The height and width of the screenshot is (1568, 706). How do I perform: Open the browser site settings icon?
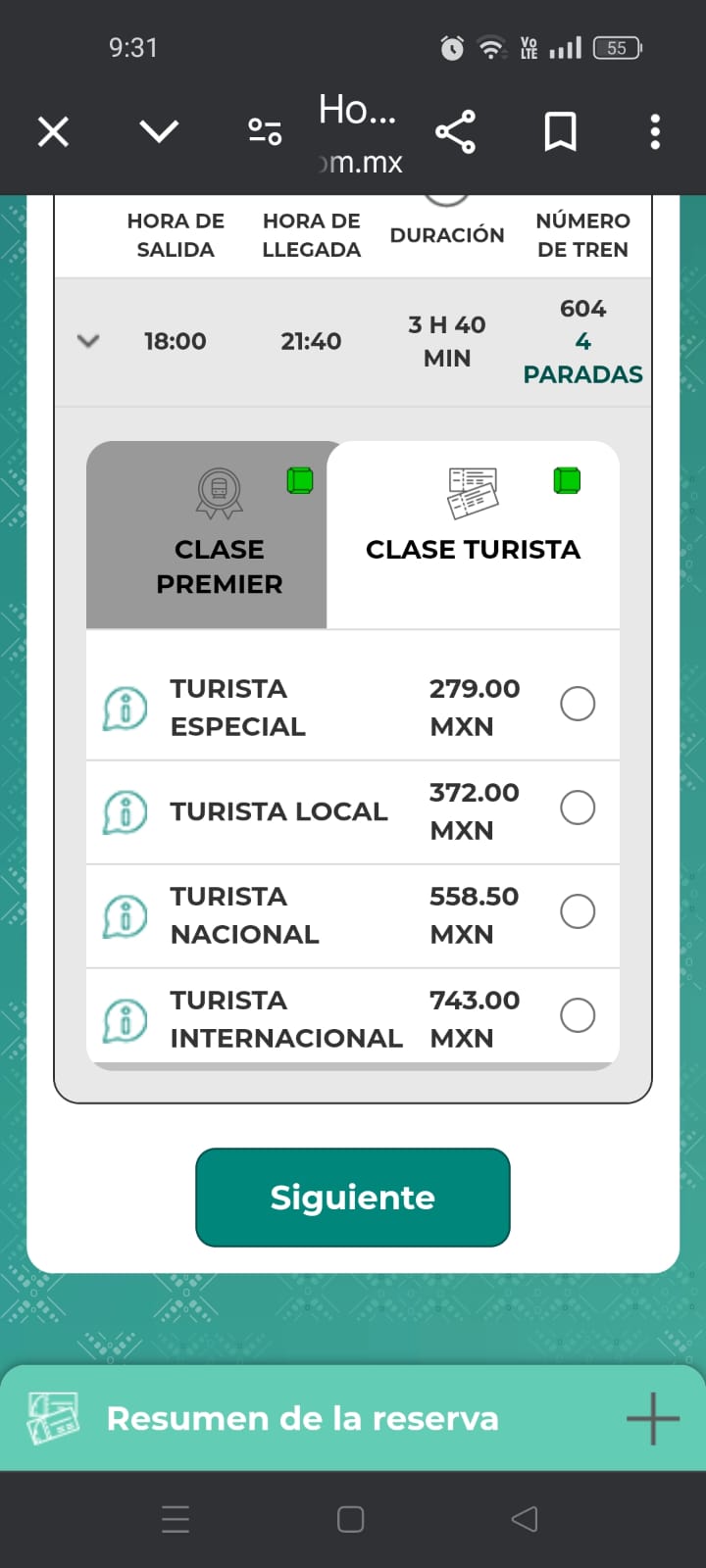[x=265, y=131]
